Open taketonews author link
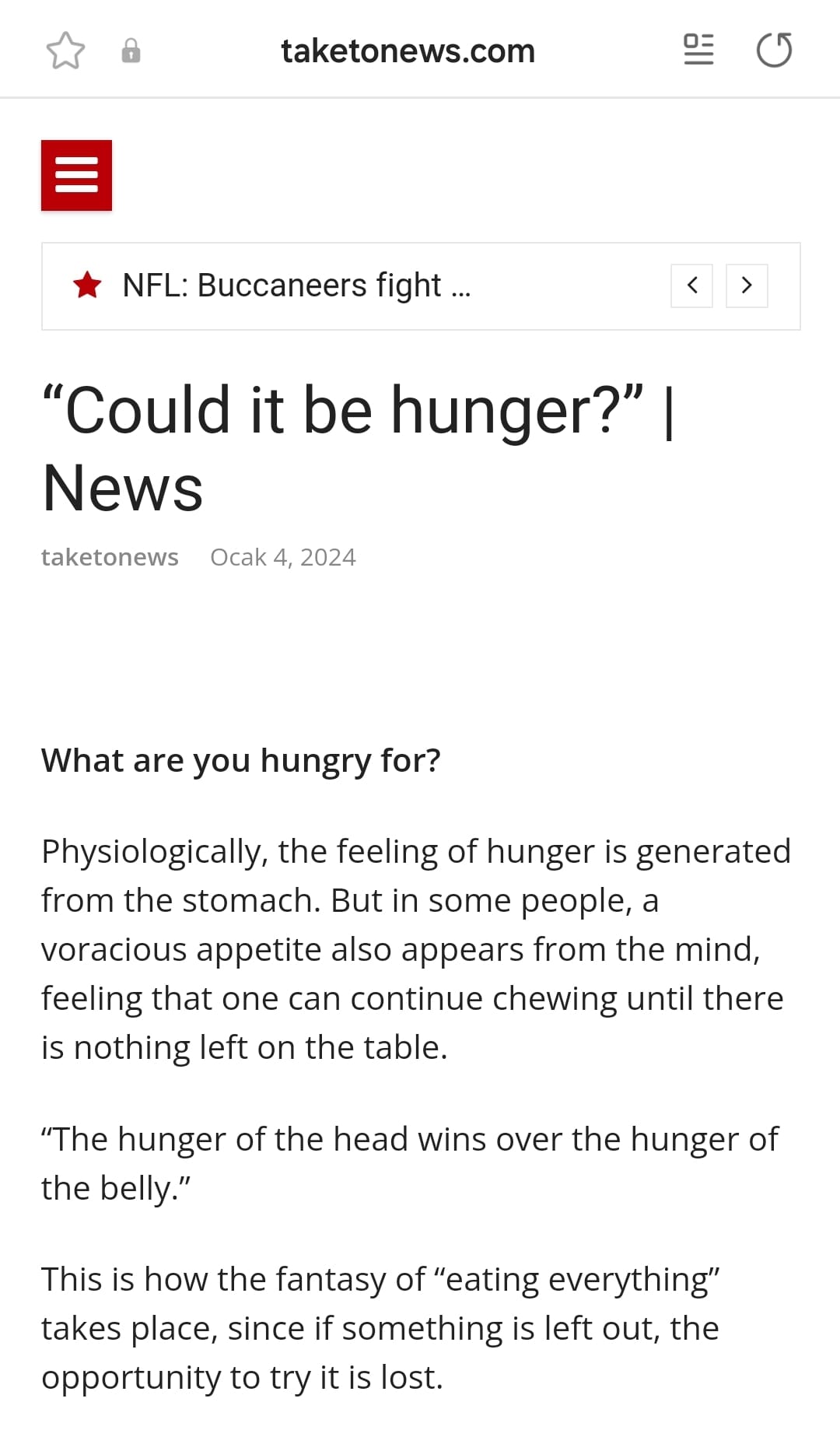The image size is (840, 1430). pyautogui.click(x=110, y=557)
